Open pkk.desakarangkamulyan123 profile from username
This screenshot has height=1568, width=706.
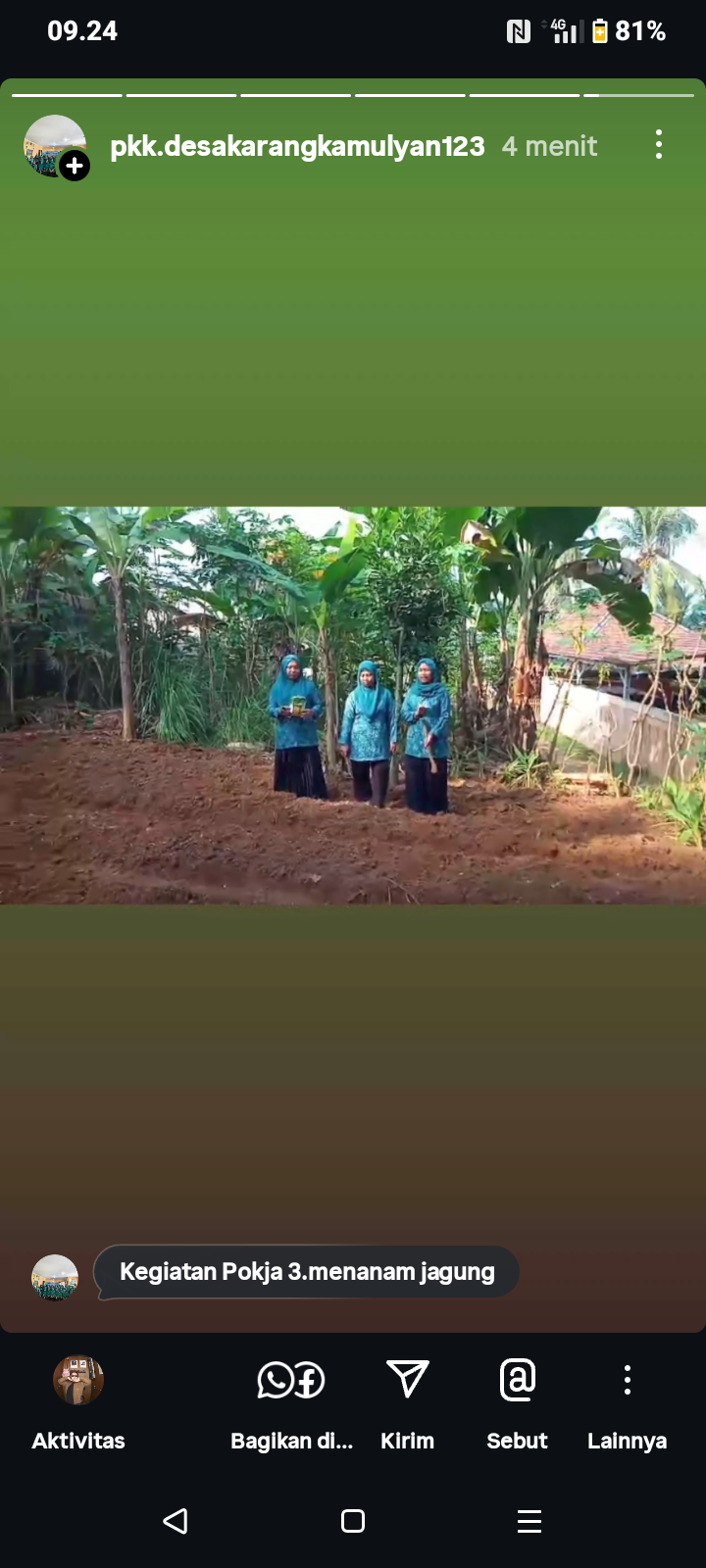coord(297,146)
